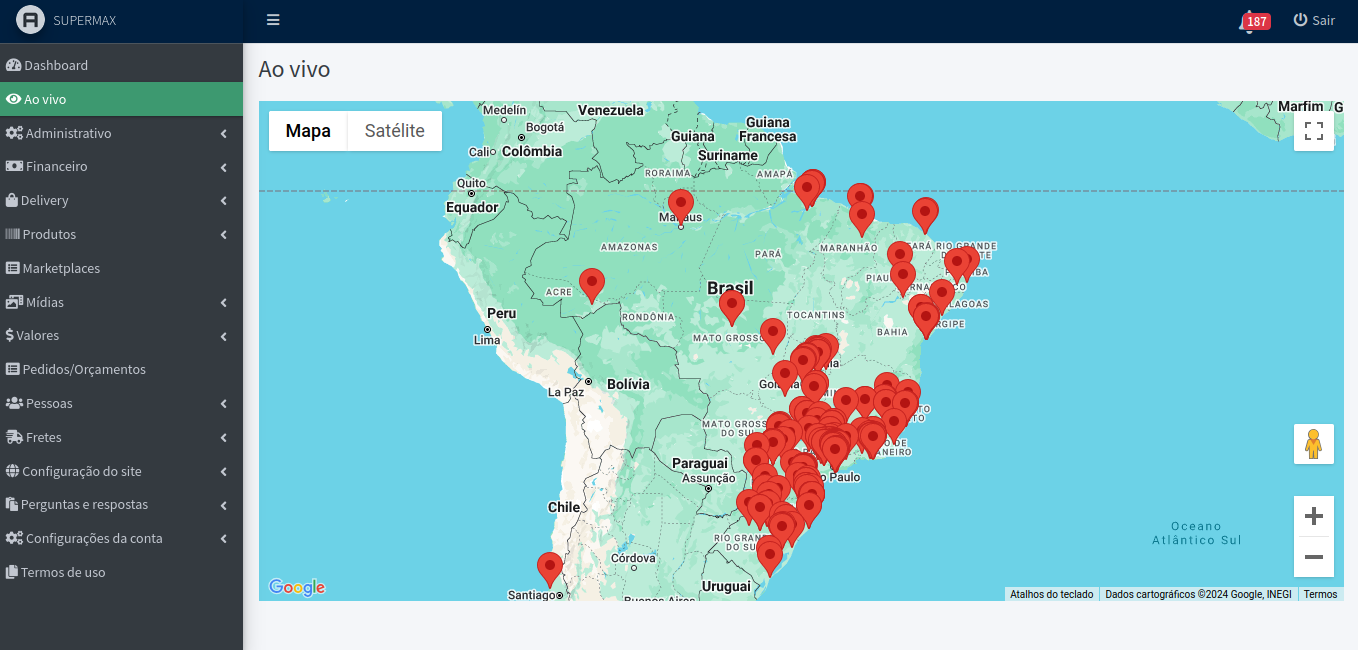Zoom in on the map
The image size is (1358, 650).
(1313, 516)
